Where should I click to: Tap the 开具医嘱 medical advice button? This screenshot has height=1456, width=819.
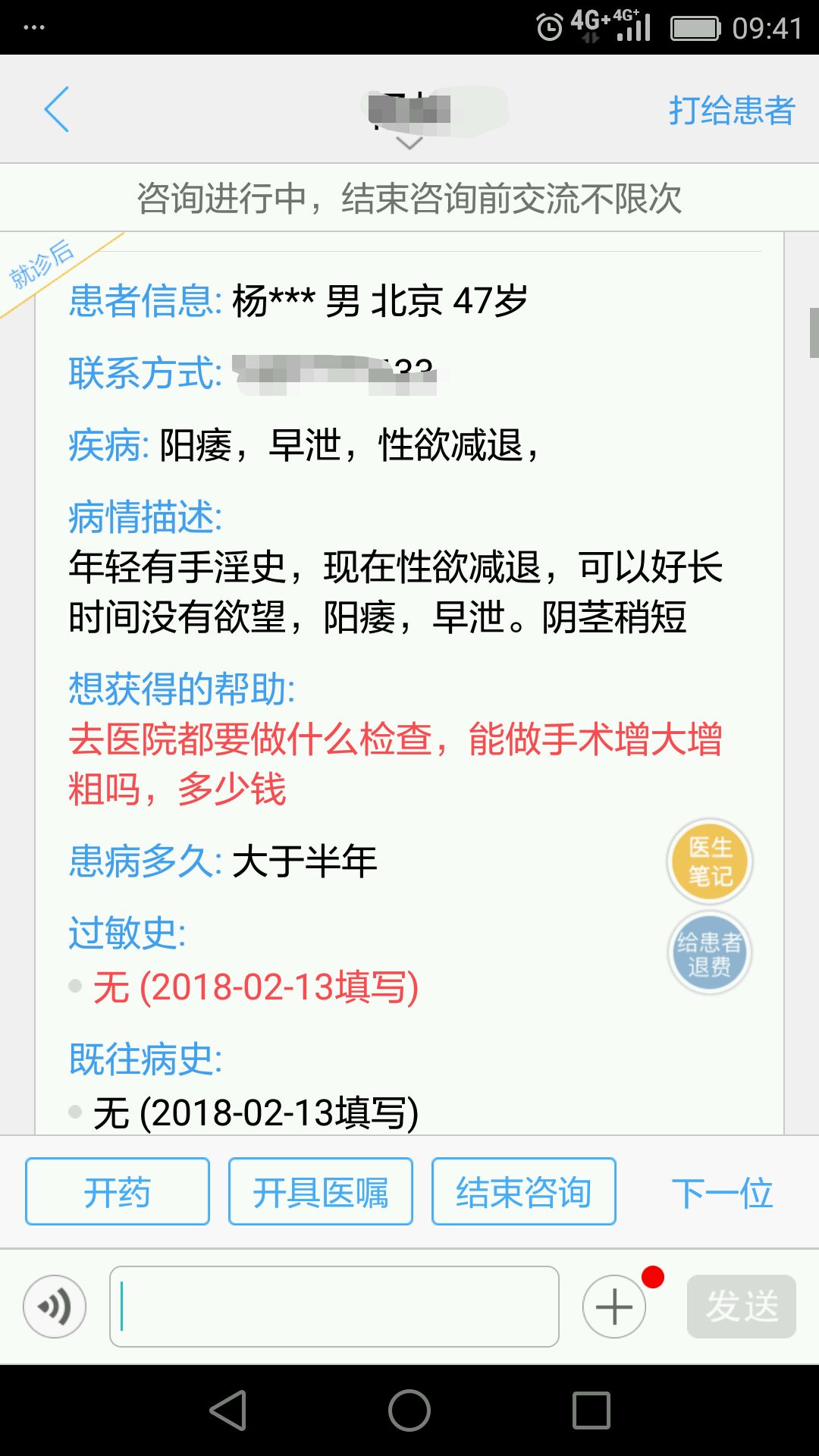pos(319,1191)
